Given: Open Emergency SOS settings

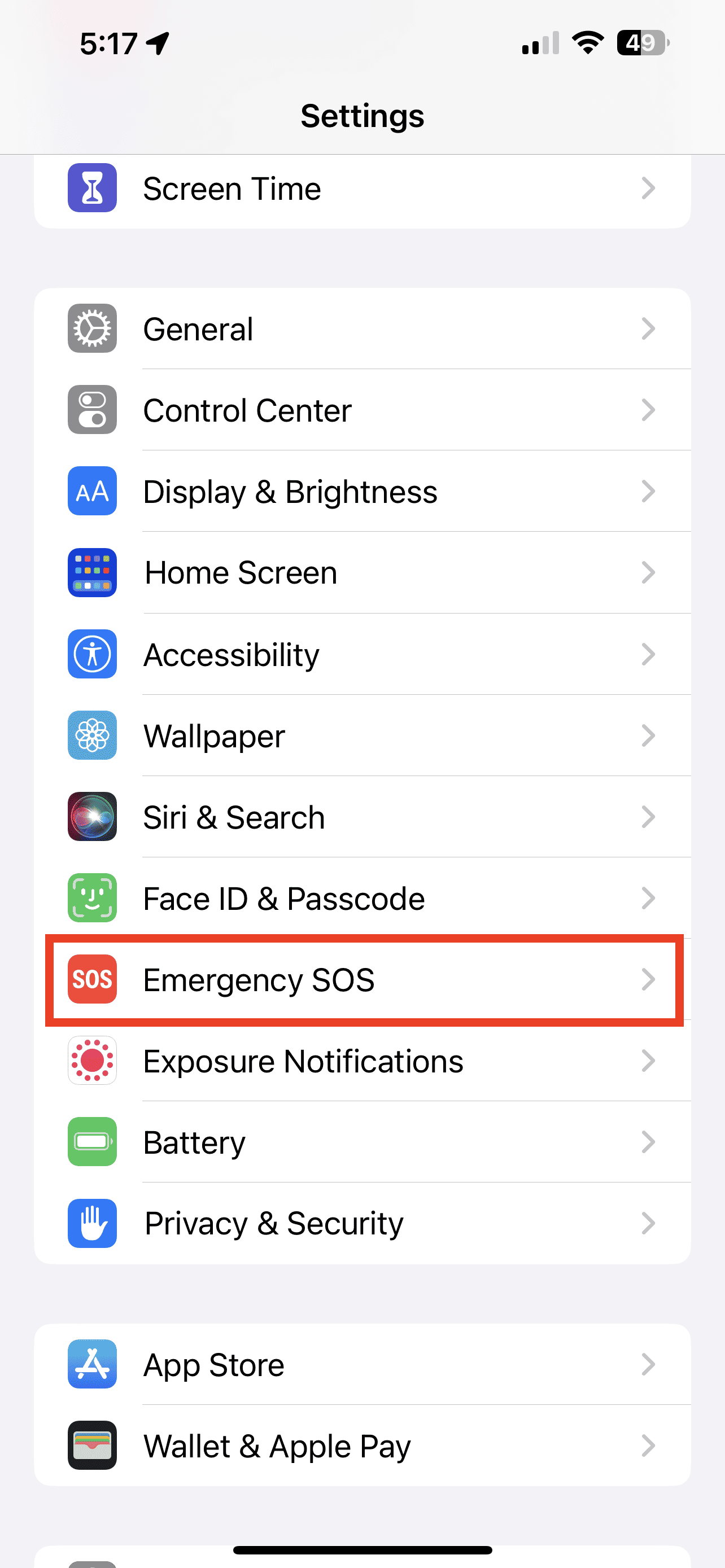Looking at the screenshot, I should [362, 979].
